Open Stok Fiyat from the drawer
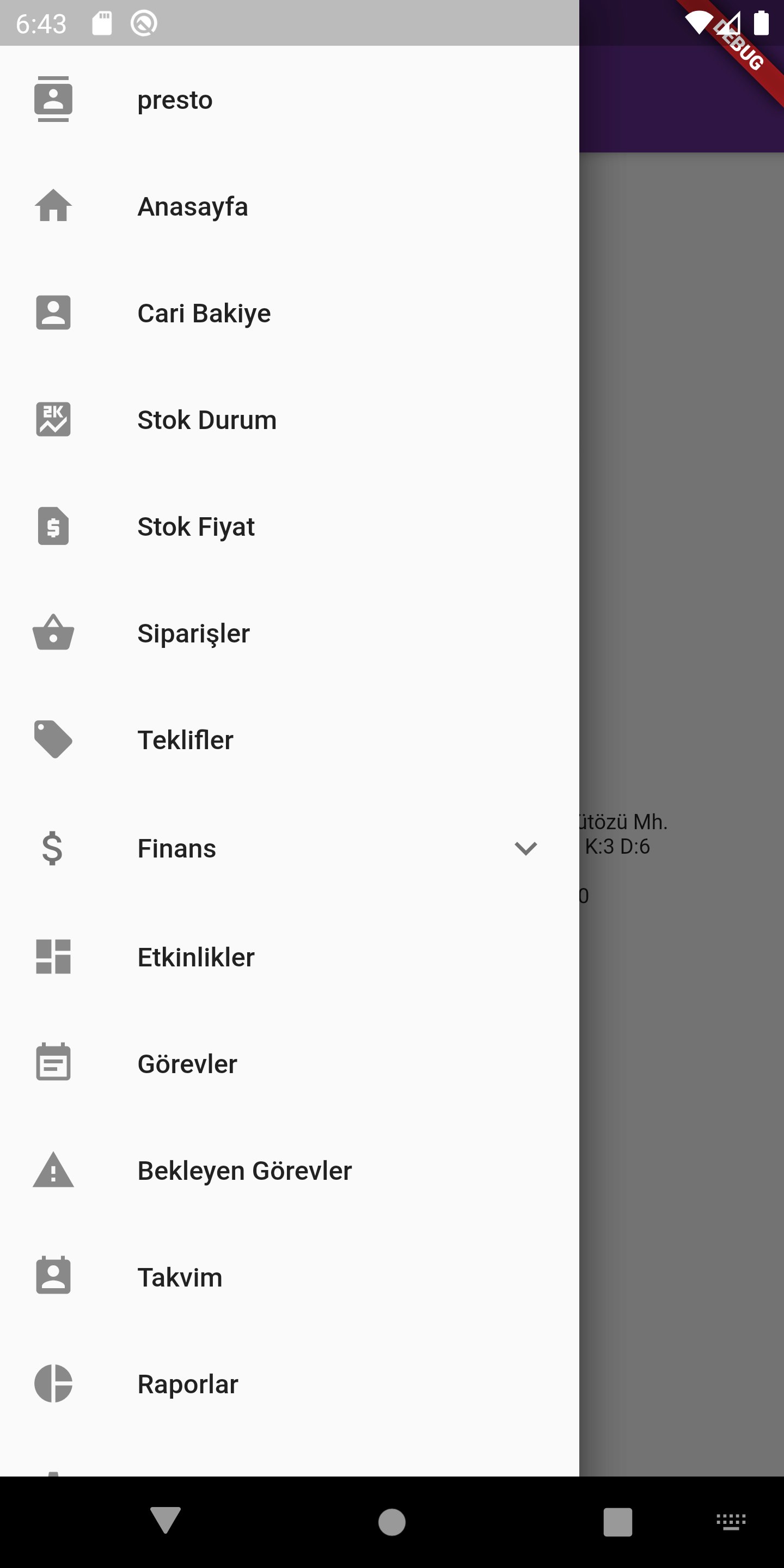 (x=195, y=526)
